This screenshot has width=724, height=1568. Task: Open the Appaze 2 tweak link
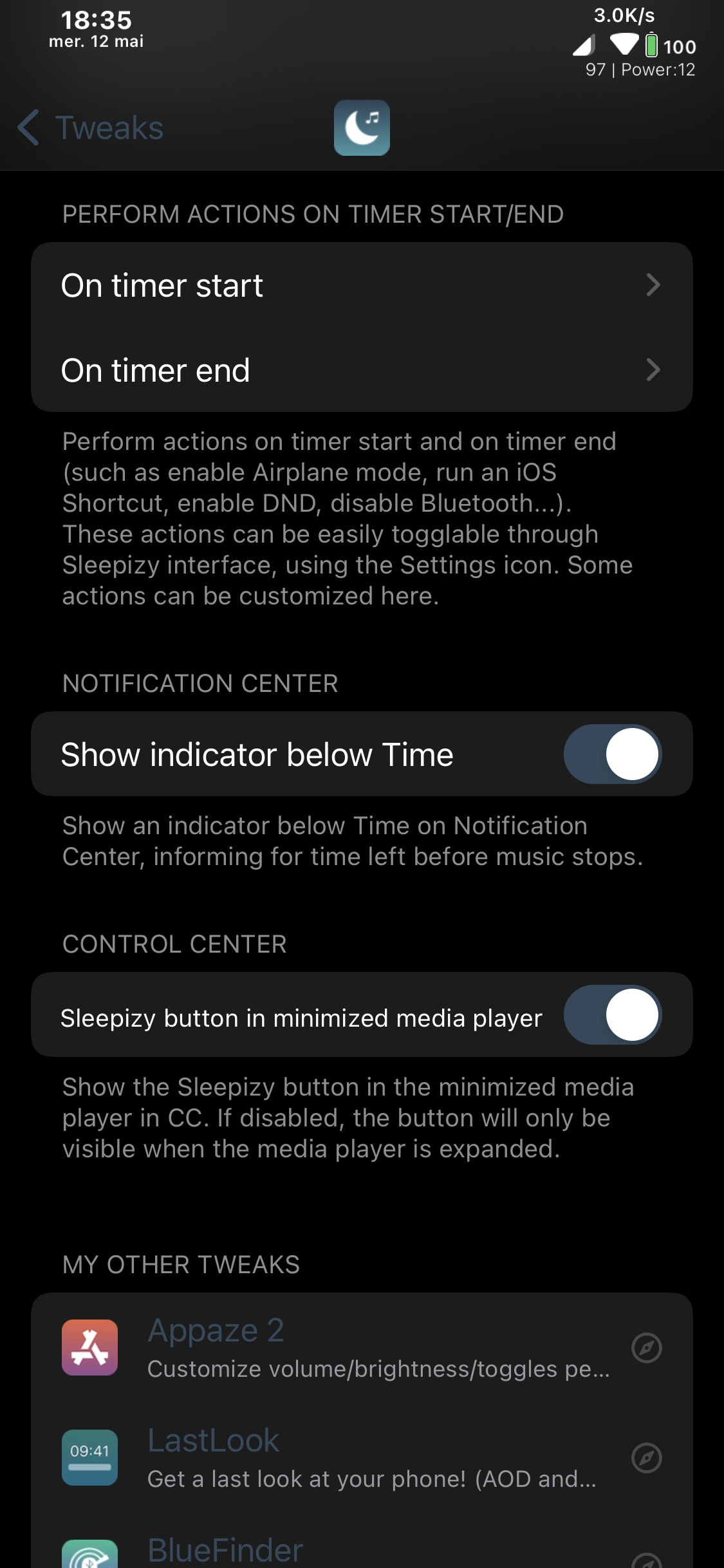tap(362, 1348)
